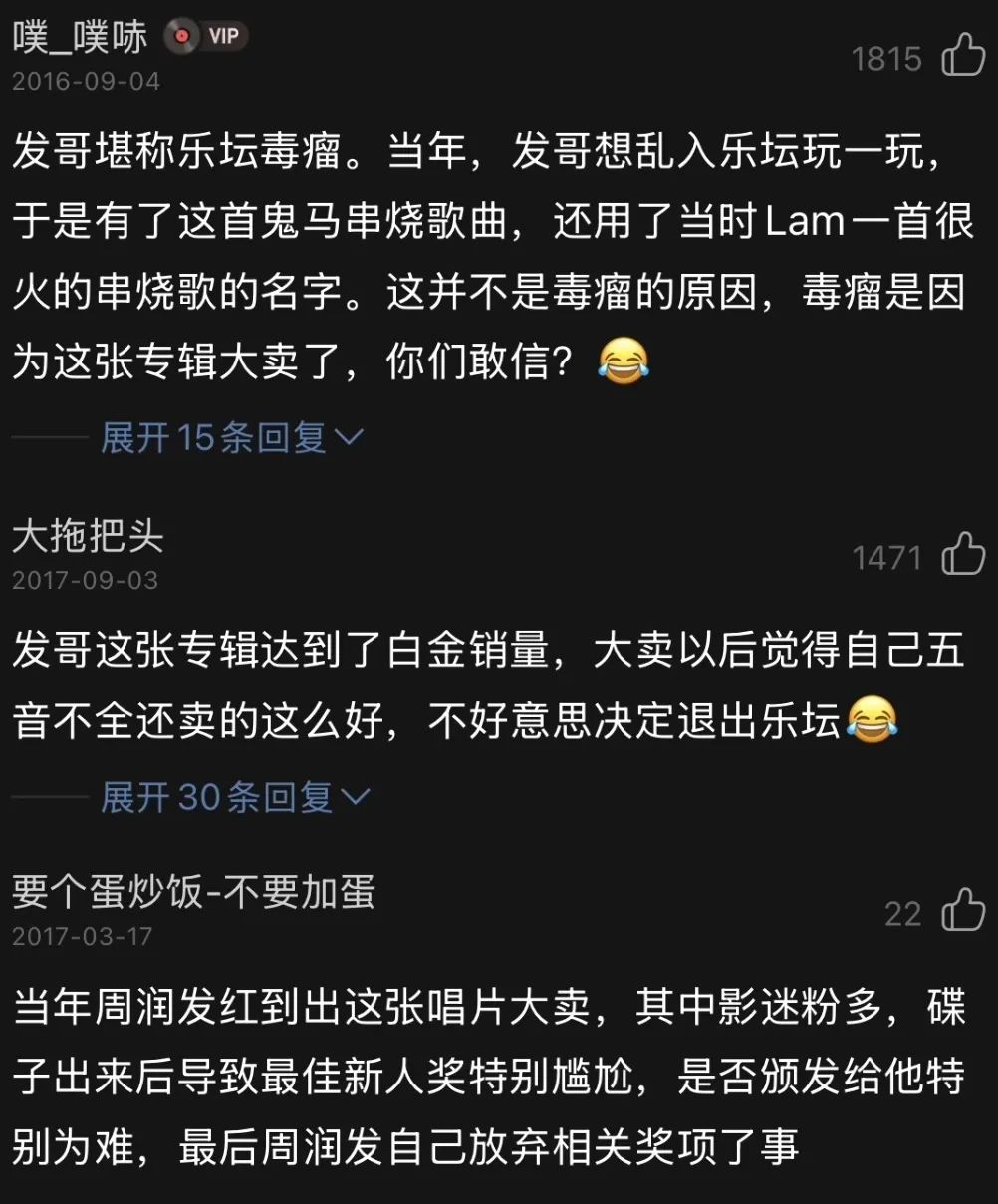Open the profile of 噗_噗哧
The width and height of the screenshot is (998, 1204).
point(80,37)
